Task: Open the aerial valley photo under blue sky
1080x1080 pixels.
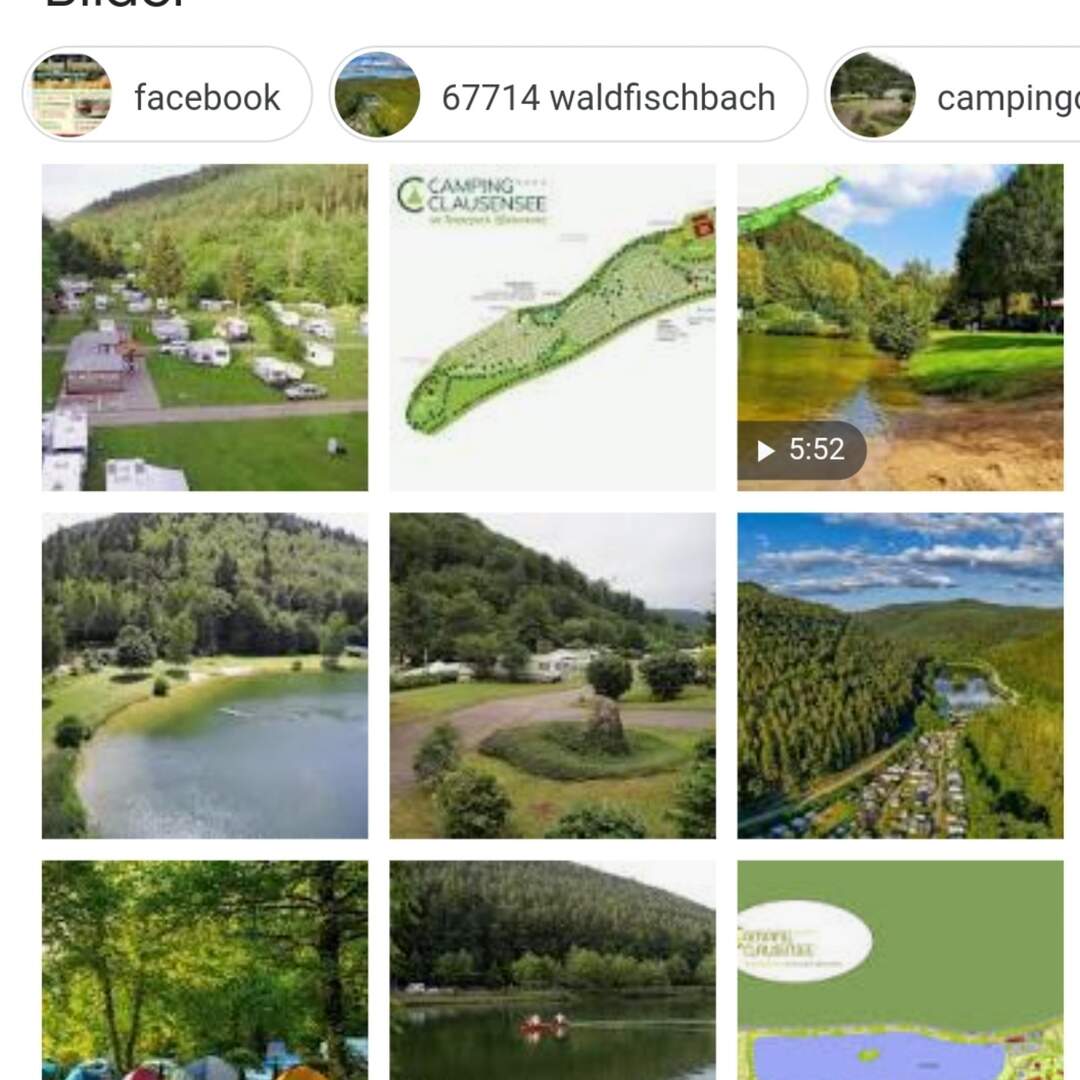Action: [900, 675]
